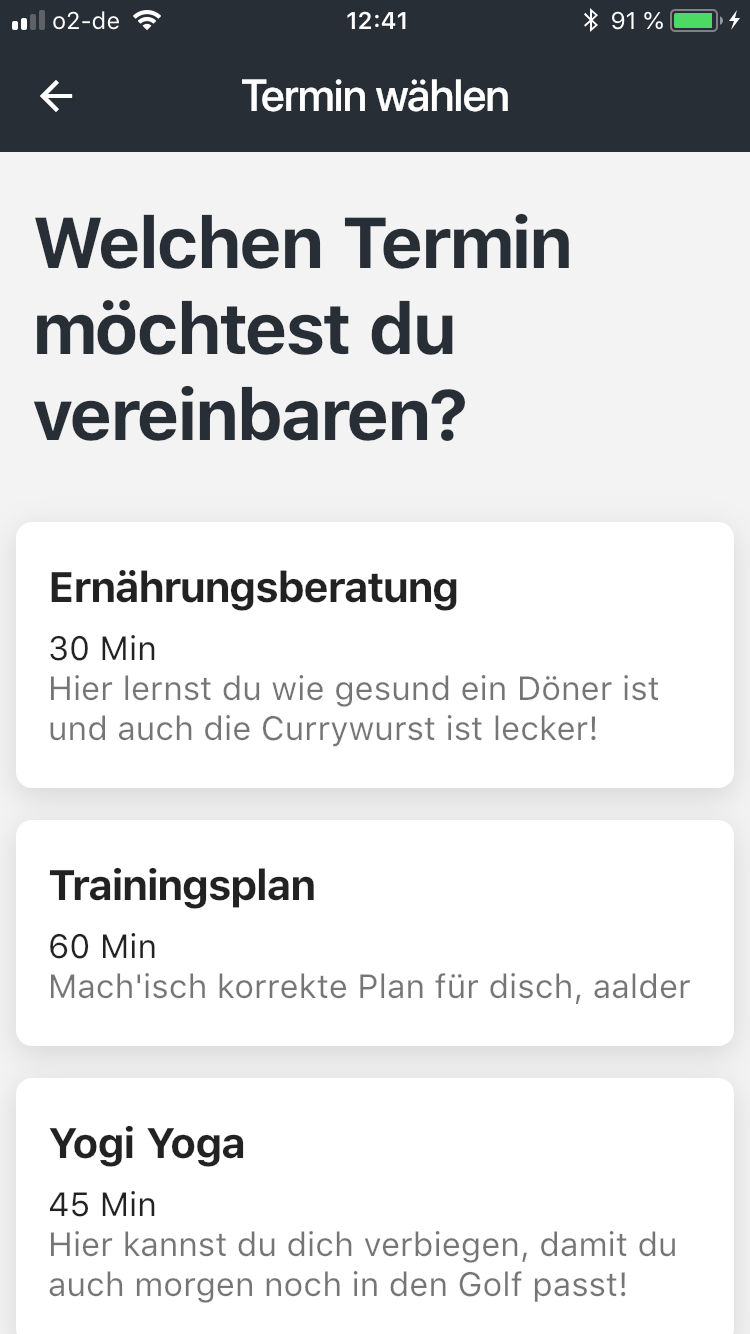The image size is (750, 1334).
Task: Select the Ernährungsberatung appointment card
Action: (x=375, y=655)
